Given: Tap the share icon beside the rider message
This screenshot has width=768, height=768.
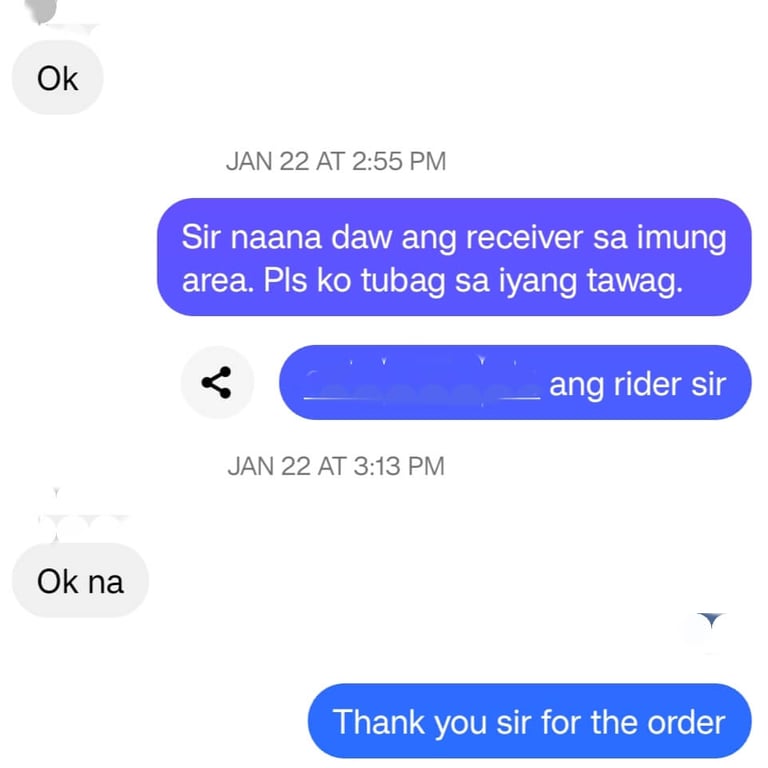Looking at the screenshot, I should click(217, 382).
